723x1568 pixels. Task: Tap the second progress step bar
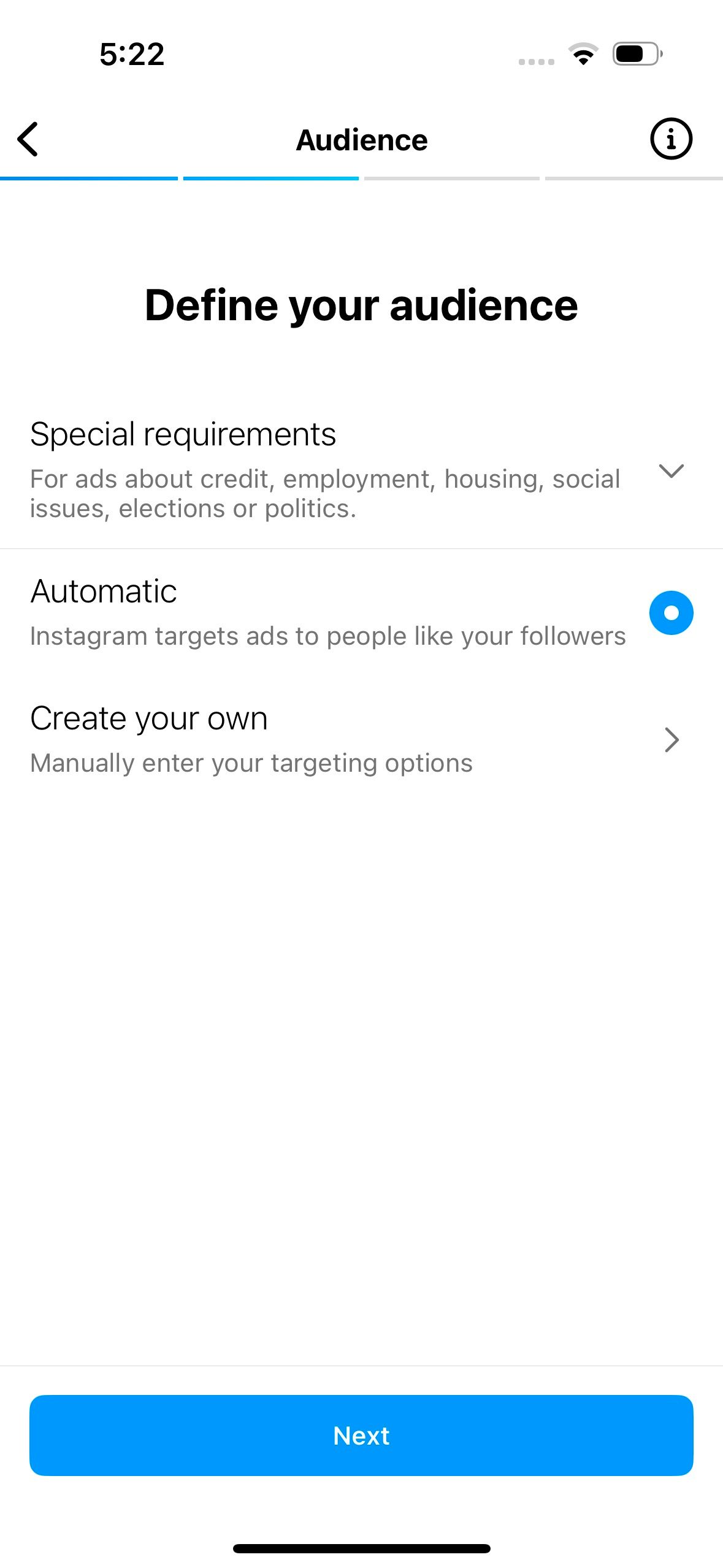point(271,179)
